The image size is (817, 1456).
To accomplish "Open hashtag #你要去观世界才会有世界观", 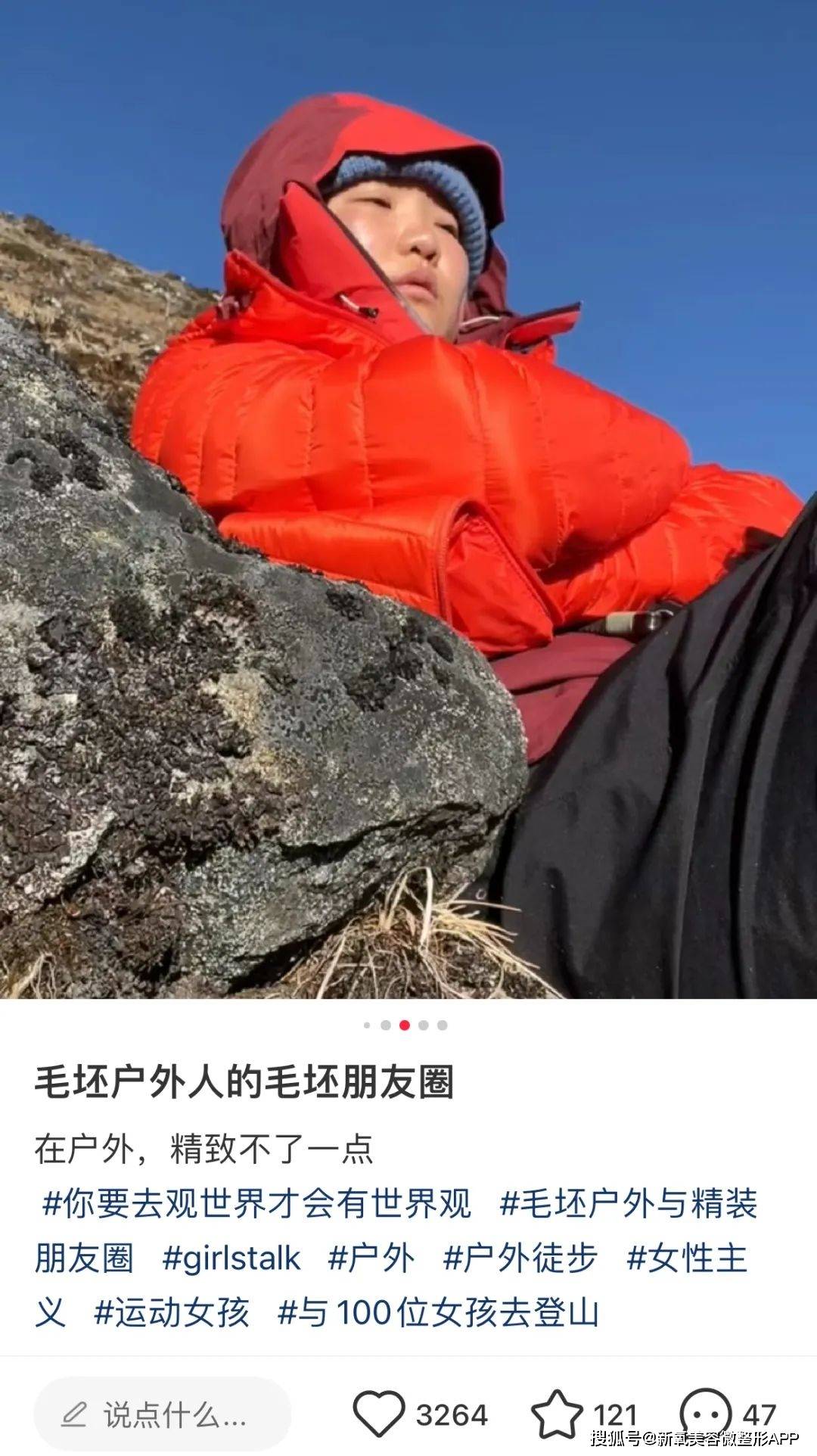I will tap(257, 1203).
